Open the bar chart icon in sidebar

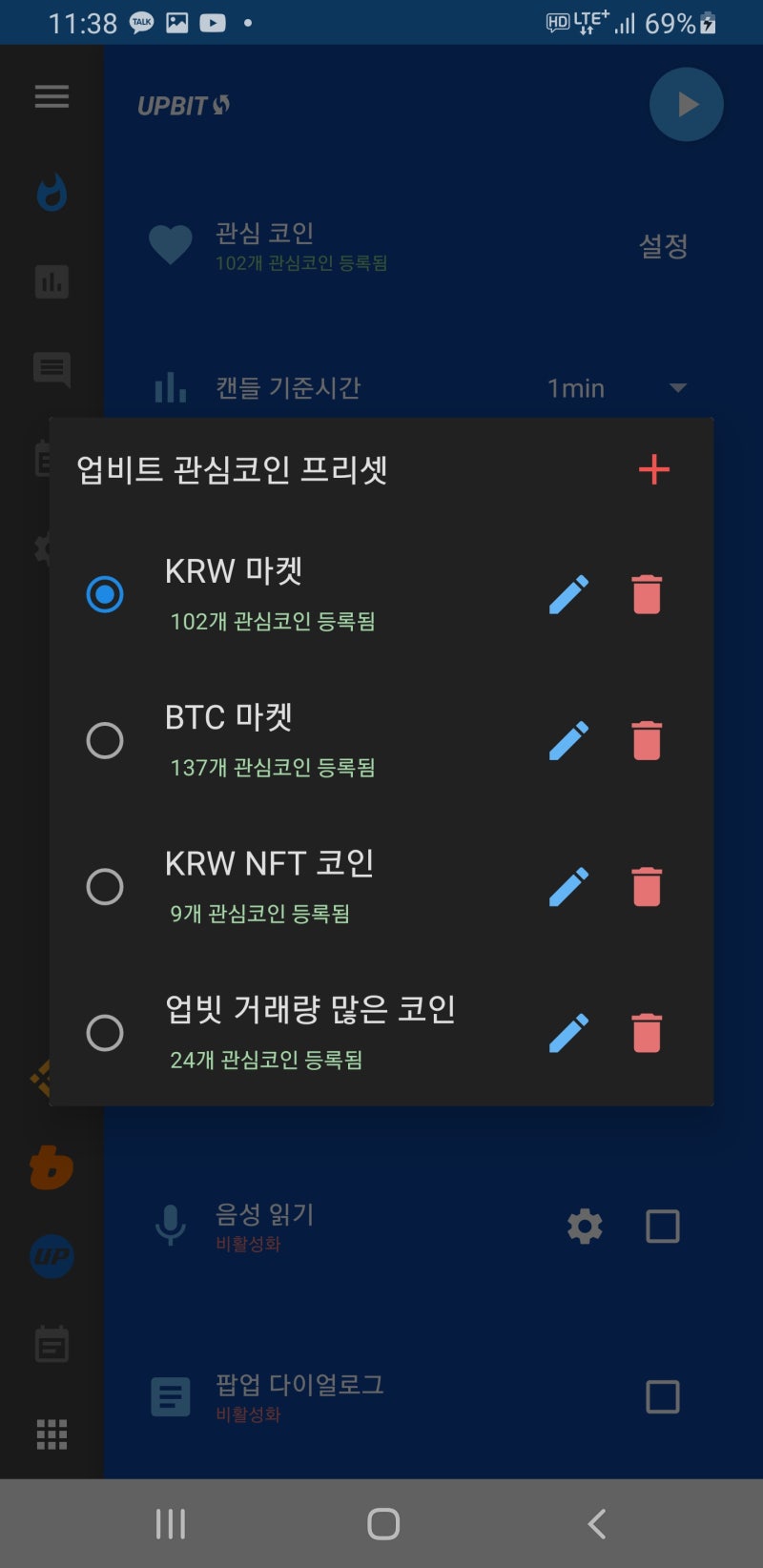(x=51, y=281)
